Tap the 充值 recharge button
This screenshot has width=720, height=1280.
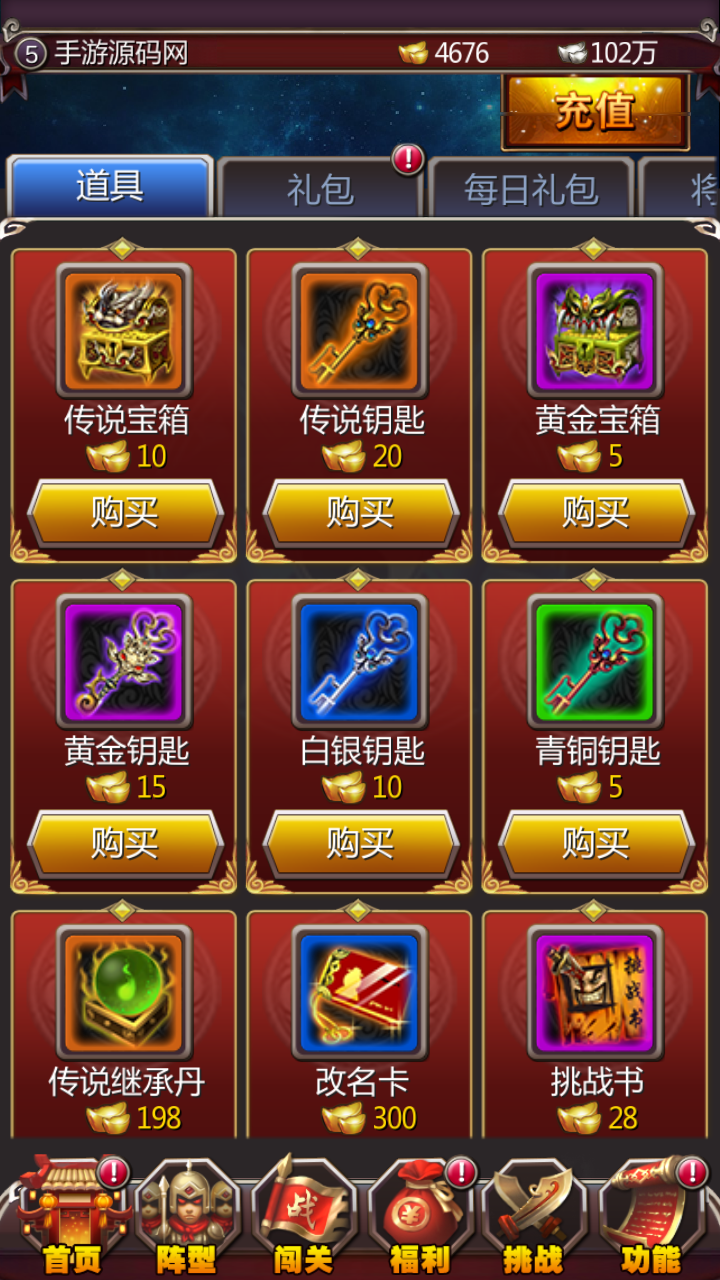pos(596,112)
